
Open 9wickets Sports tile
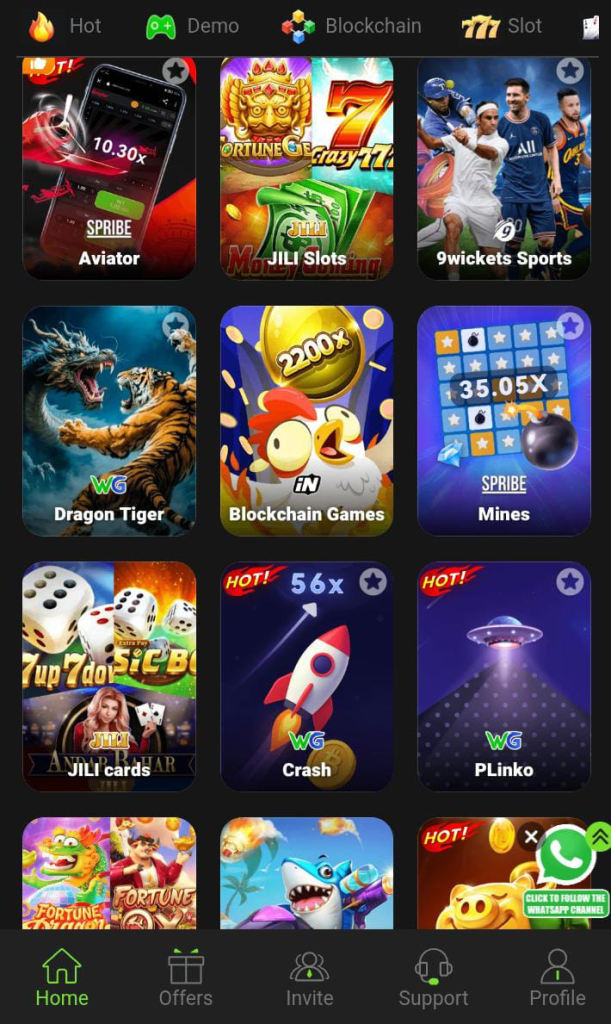pos(503,170)
